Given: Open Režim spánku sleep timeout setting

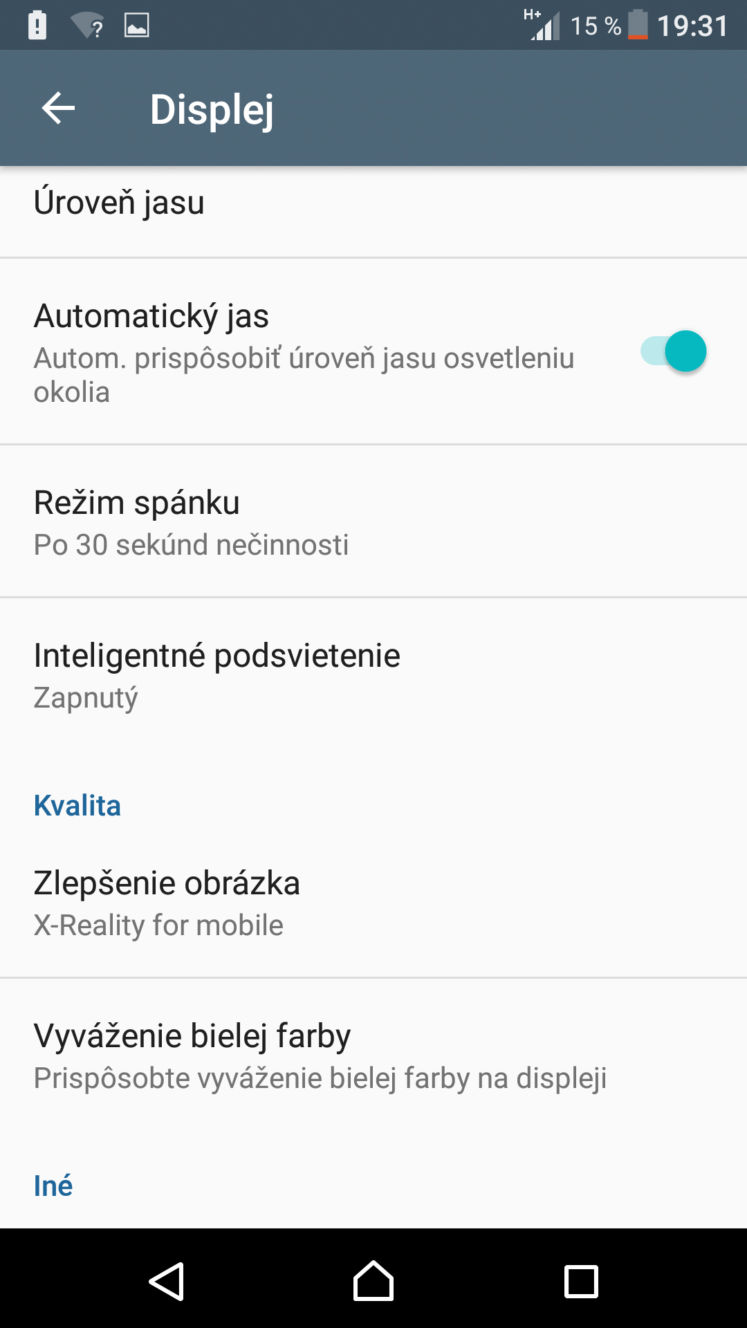Looking at the screenshot, I should point(373,521).
